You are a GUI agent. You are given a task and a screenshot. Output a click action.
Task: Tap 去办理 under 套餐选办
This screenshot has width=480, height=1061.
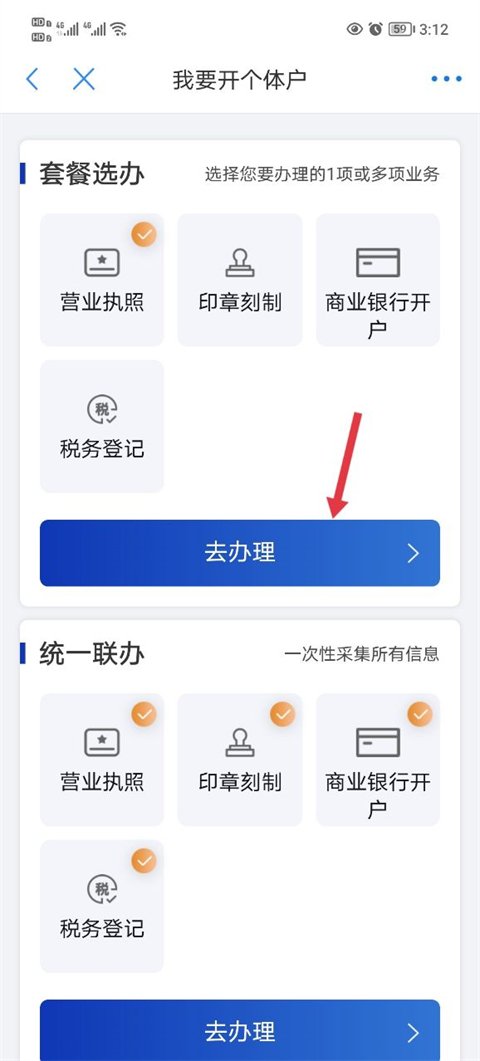click(240, 553)
